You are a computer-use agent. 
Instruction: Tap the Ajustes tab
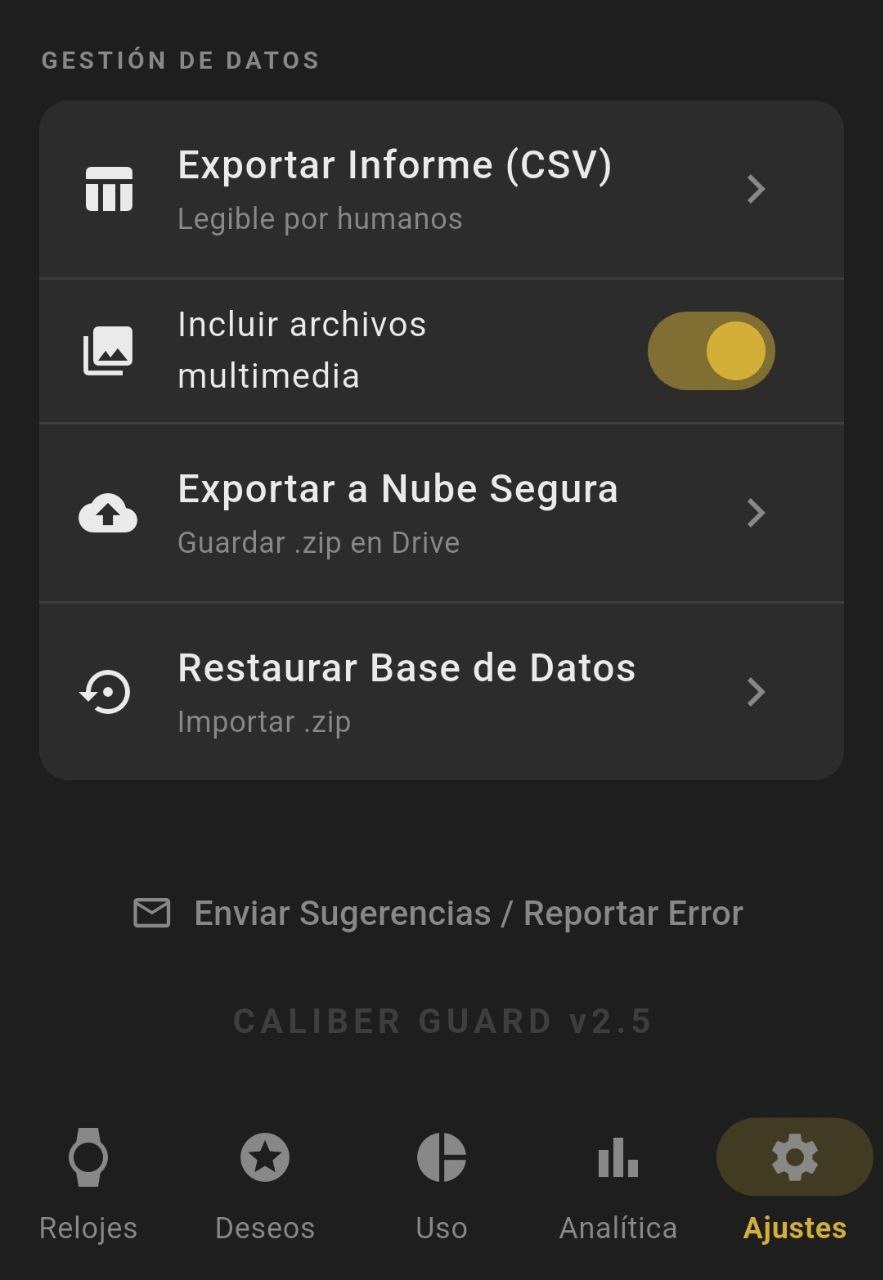pyautogui.click(x=795, y=1183)
